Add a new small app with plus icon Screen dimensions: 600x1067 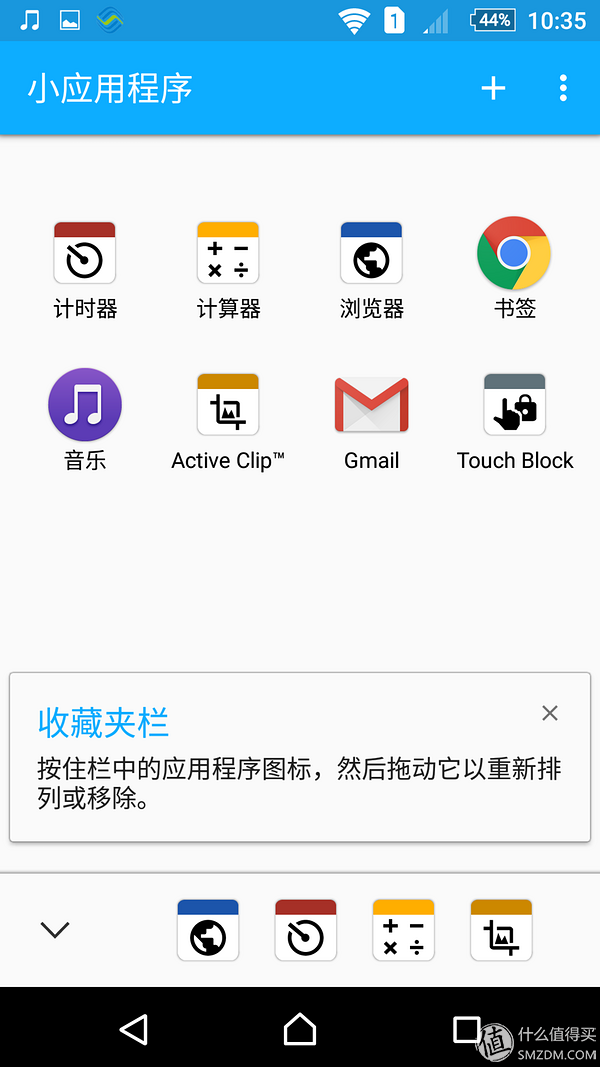click(493, 88)
